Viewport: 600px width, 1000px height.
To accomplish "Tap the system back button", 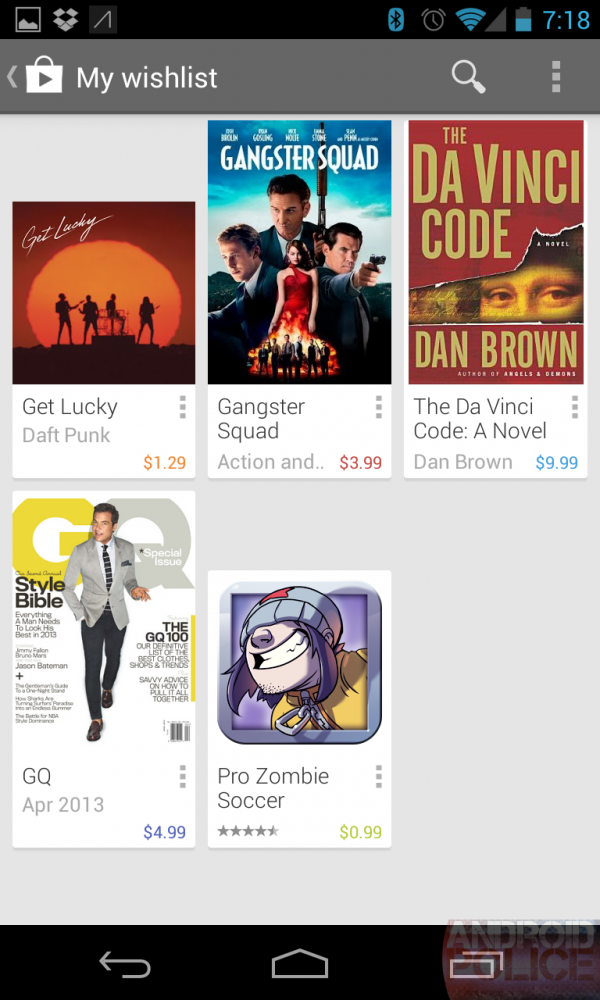I will point(124,964).
